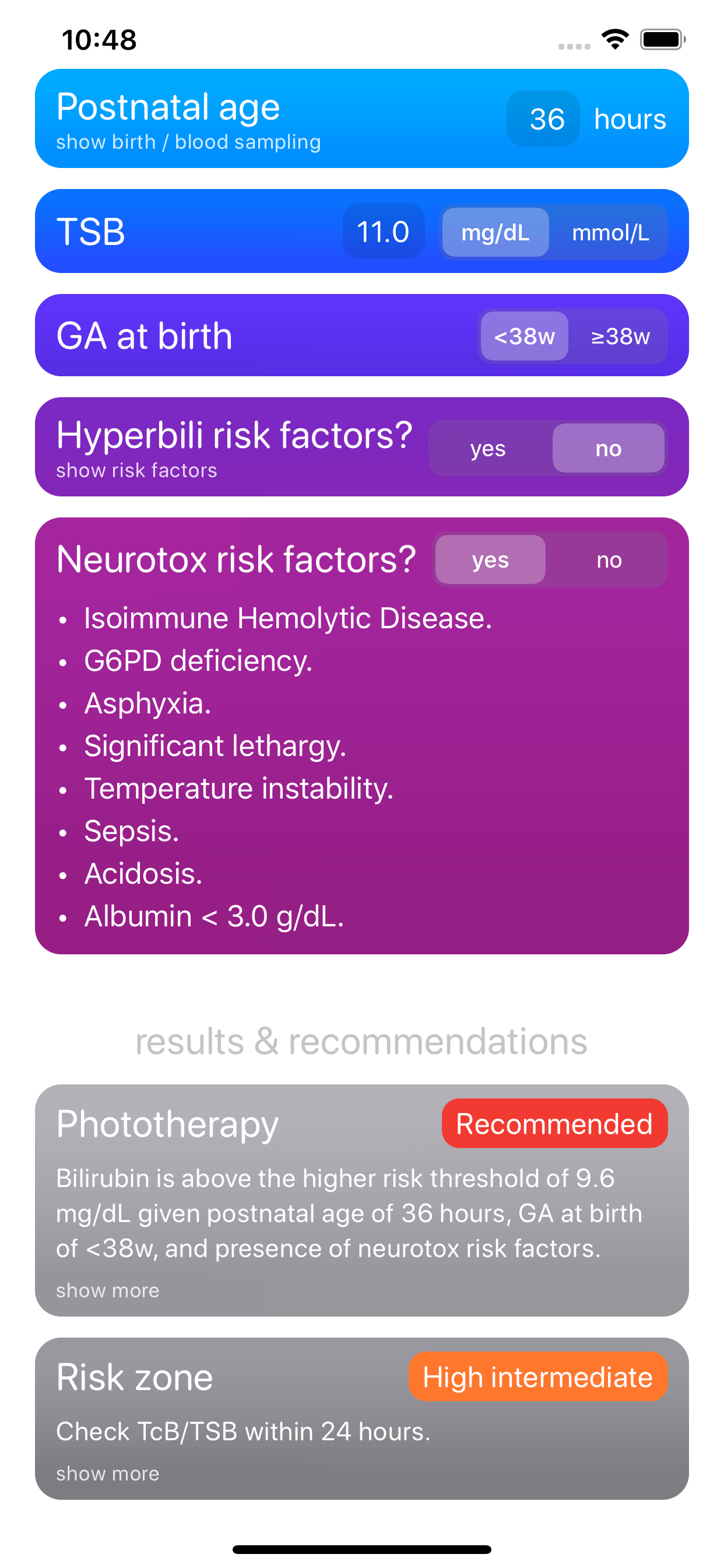Set Hyperbili risk factors to no
The image size is (724, 1568).
point(609,448)
